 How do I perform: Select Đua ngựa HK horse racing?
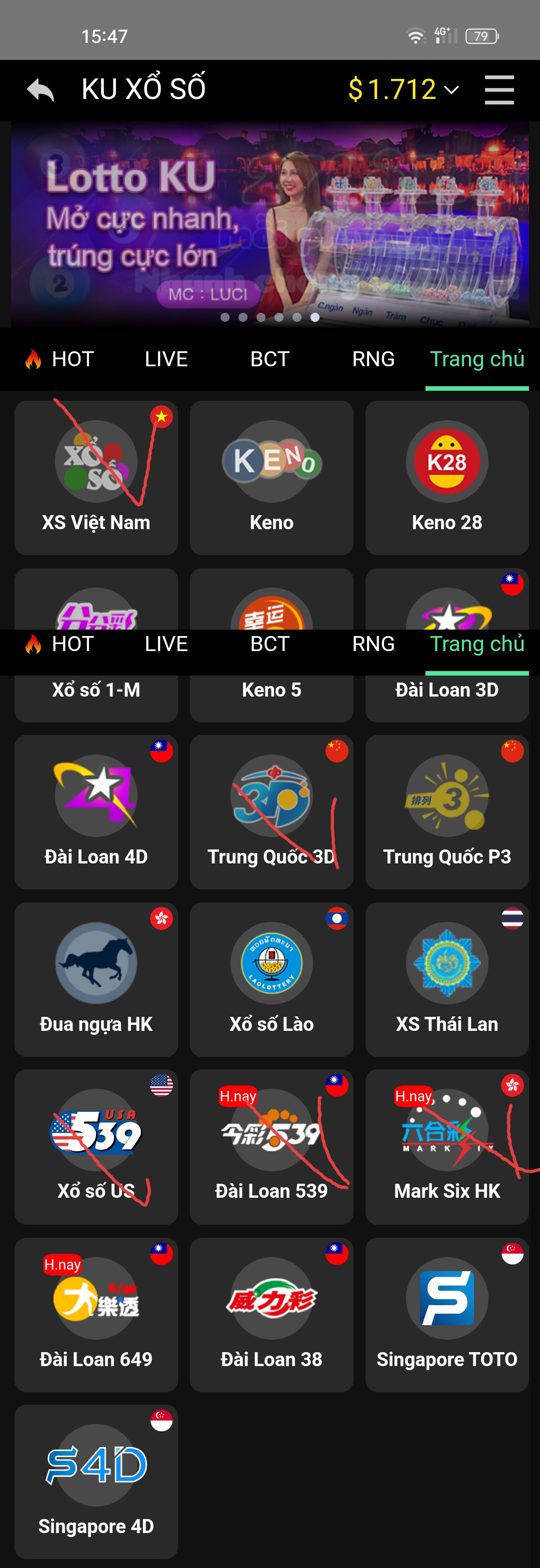[x=96, y=979]
